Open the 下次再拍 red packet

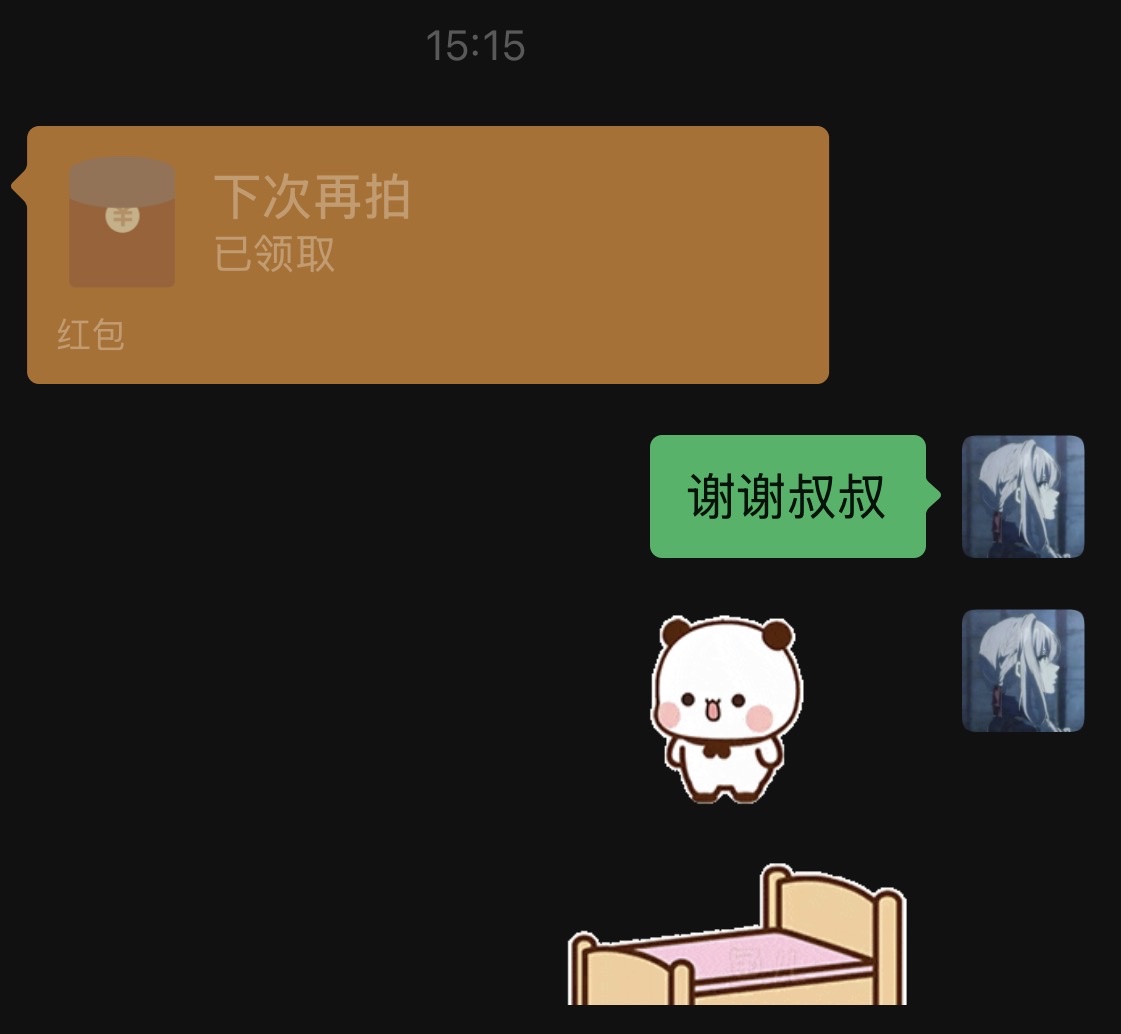coord(427,254)
